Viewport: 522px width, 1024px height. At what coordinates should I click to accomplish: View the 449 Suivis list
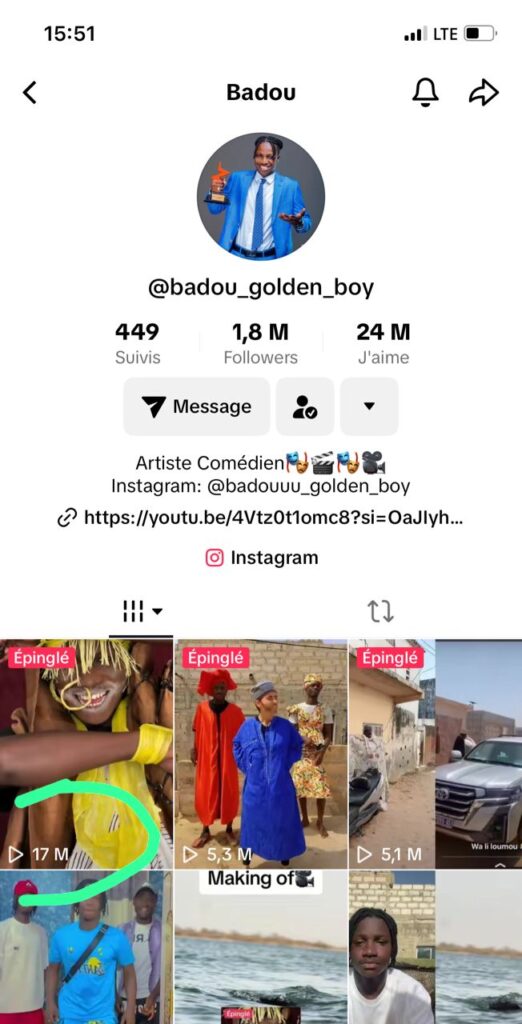click(x=137, y=344)
